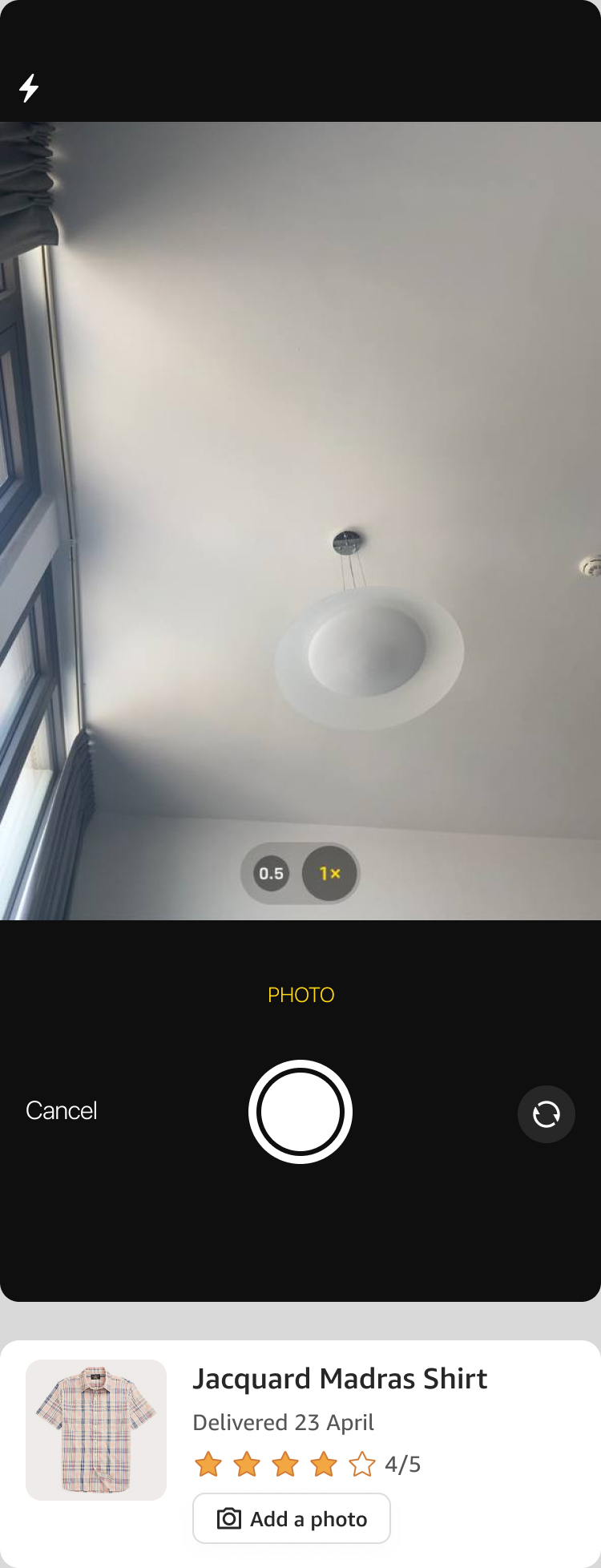Tap Add a photo button
This screenshot has height=1568, width=601.
[292, 1518]
